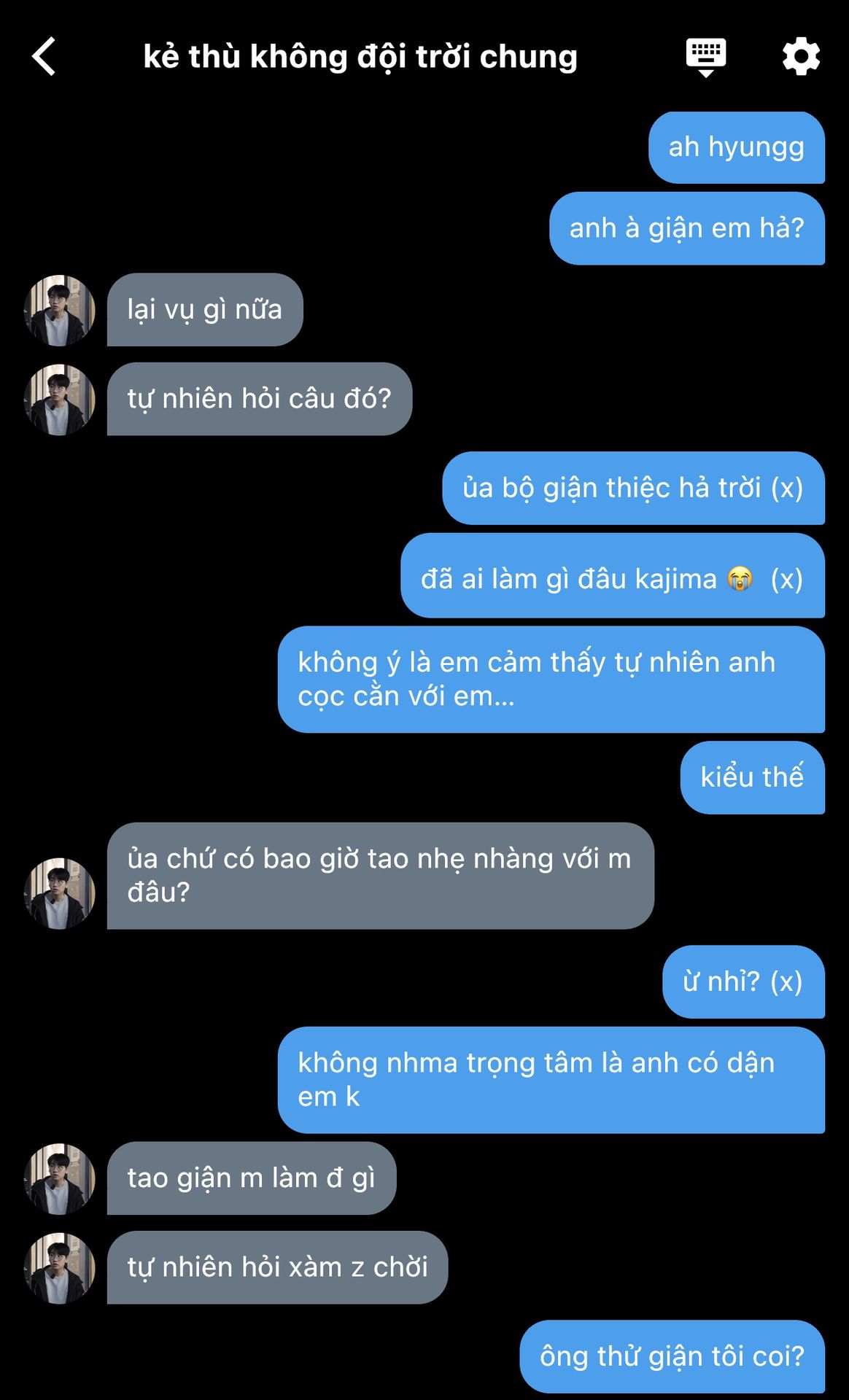This screenshot has width=849, height=1400.
Task: Tap the chat title kẻ thù không đội trời chung
Action: (x=360, y=56)
